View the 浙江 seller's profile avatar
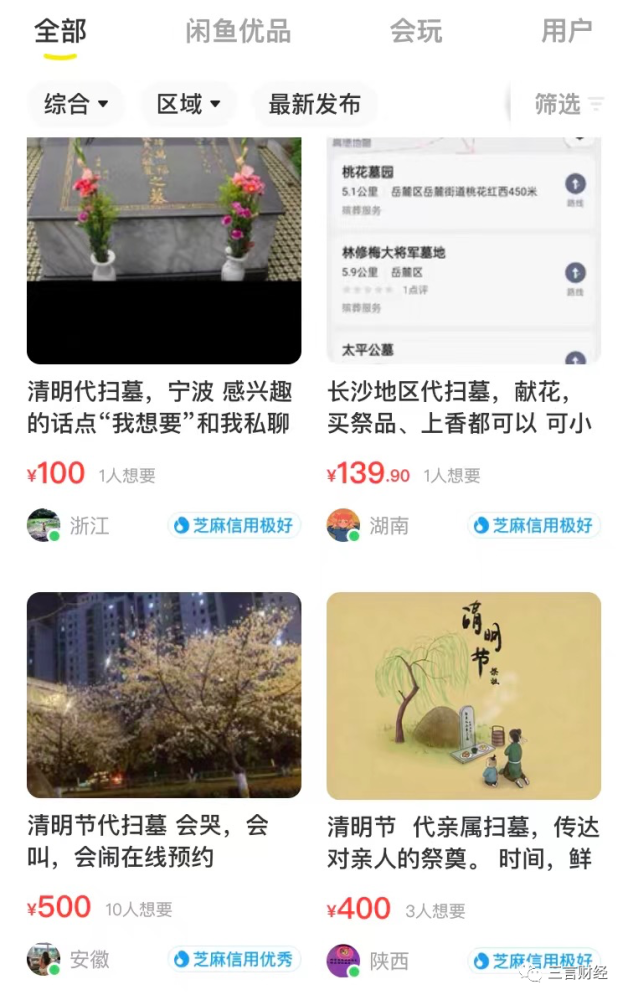Image resolution: width=628 pixels, height=1000 pixels. click(x=44, y=525)
